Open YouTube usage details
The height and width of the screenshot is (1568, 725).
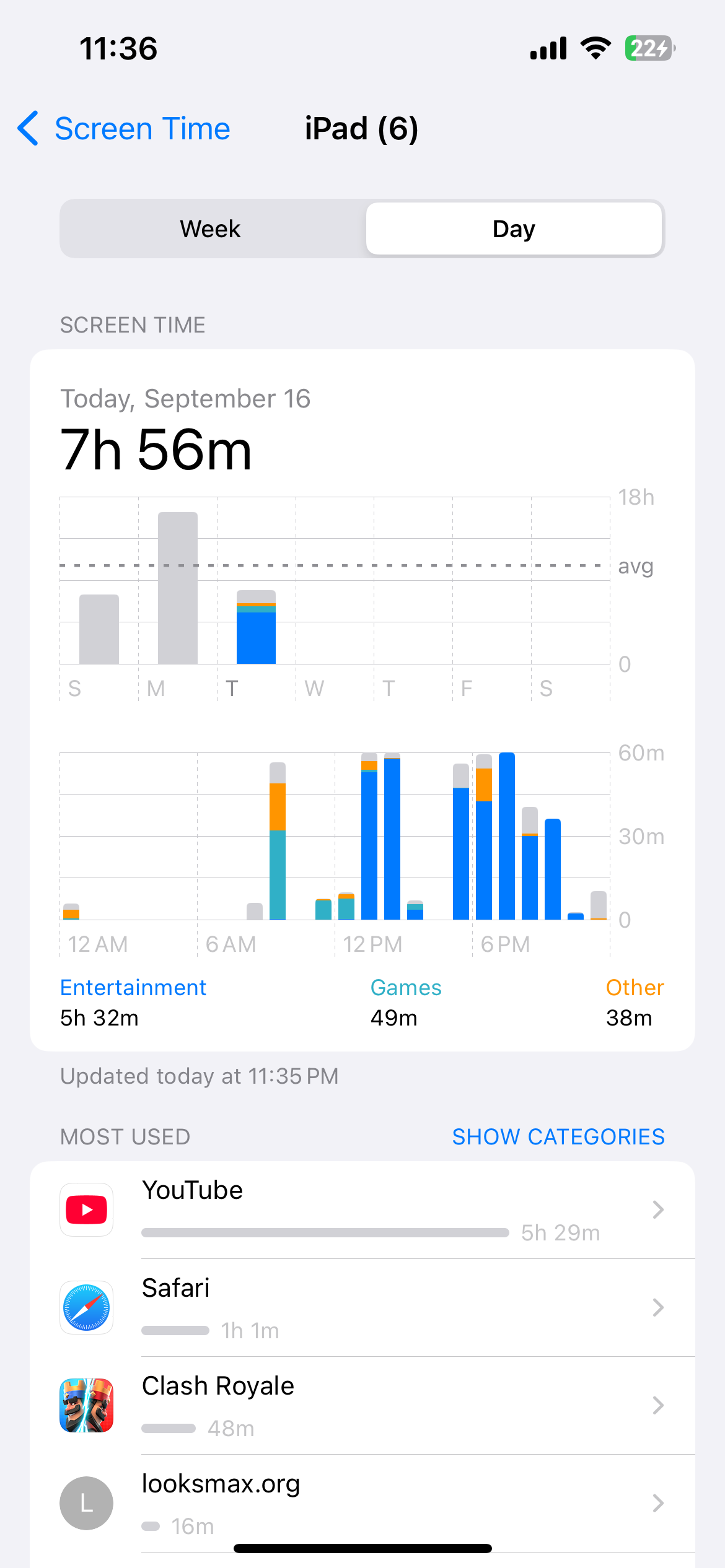coord(362,1210)
